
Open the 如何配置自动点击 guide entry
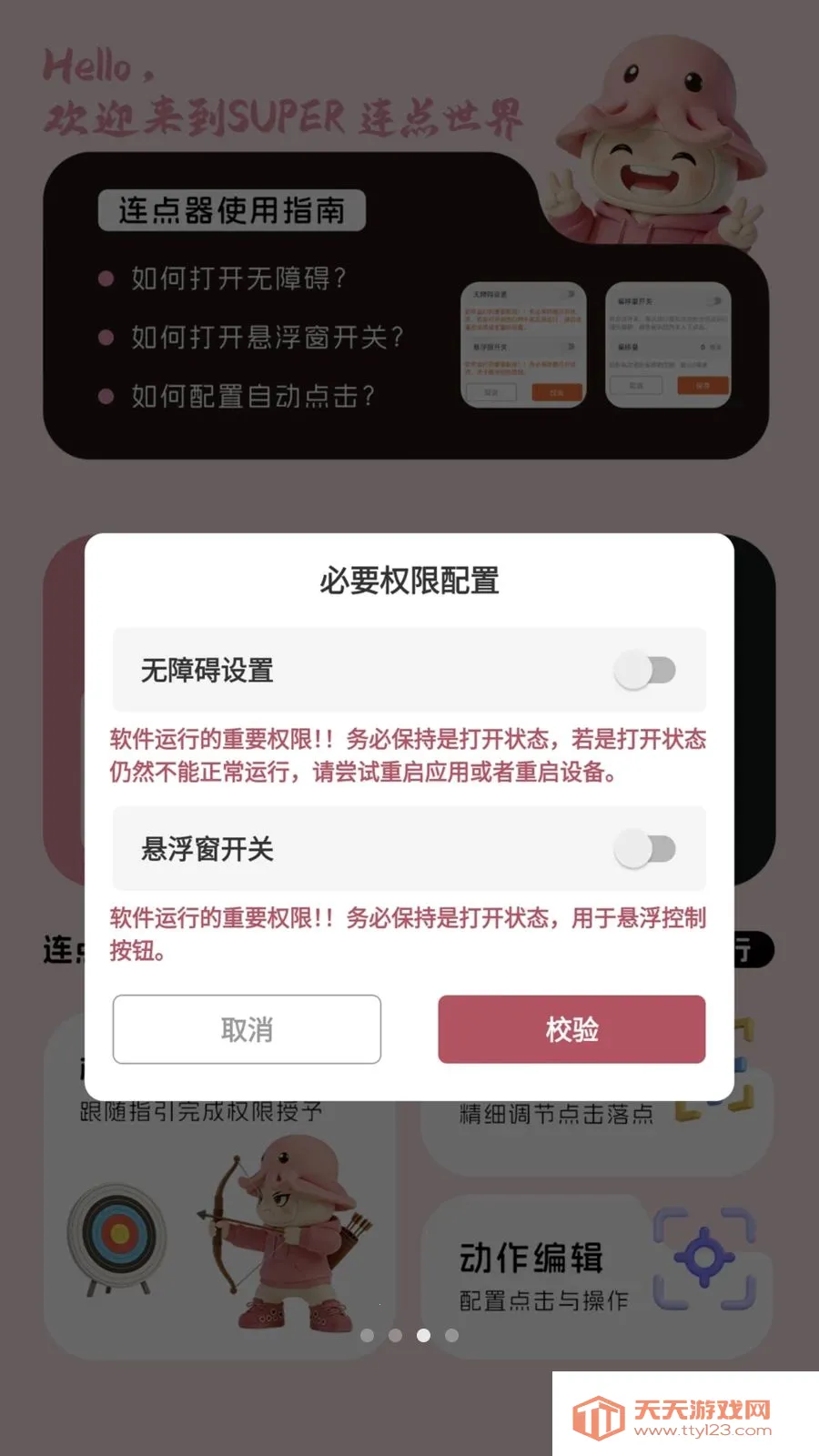pyautogui.click(x=255, y=395)
